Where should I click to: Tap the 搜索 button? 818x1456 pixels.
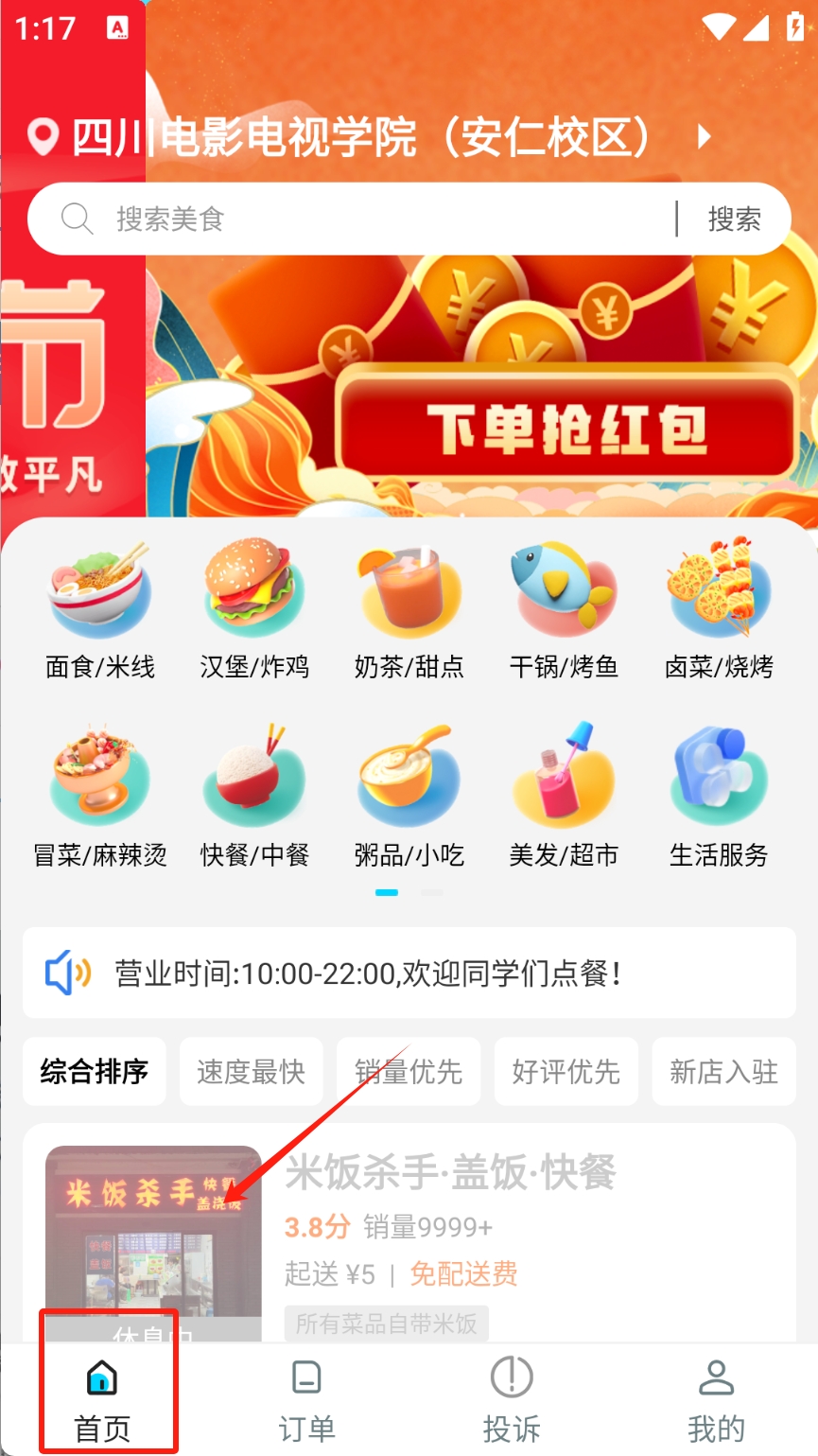click(x=734, y=219)
